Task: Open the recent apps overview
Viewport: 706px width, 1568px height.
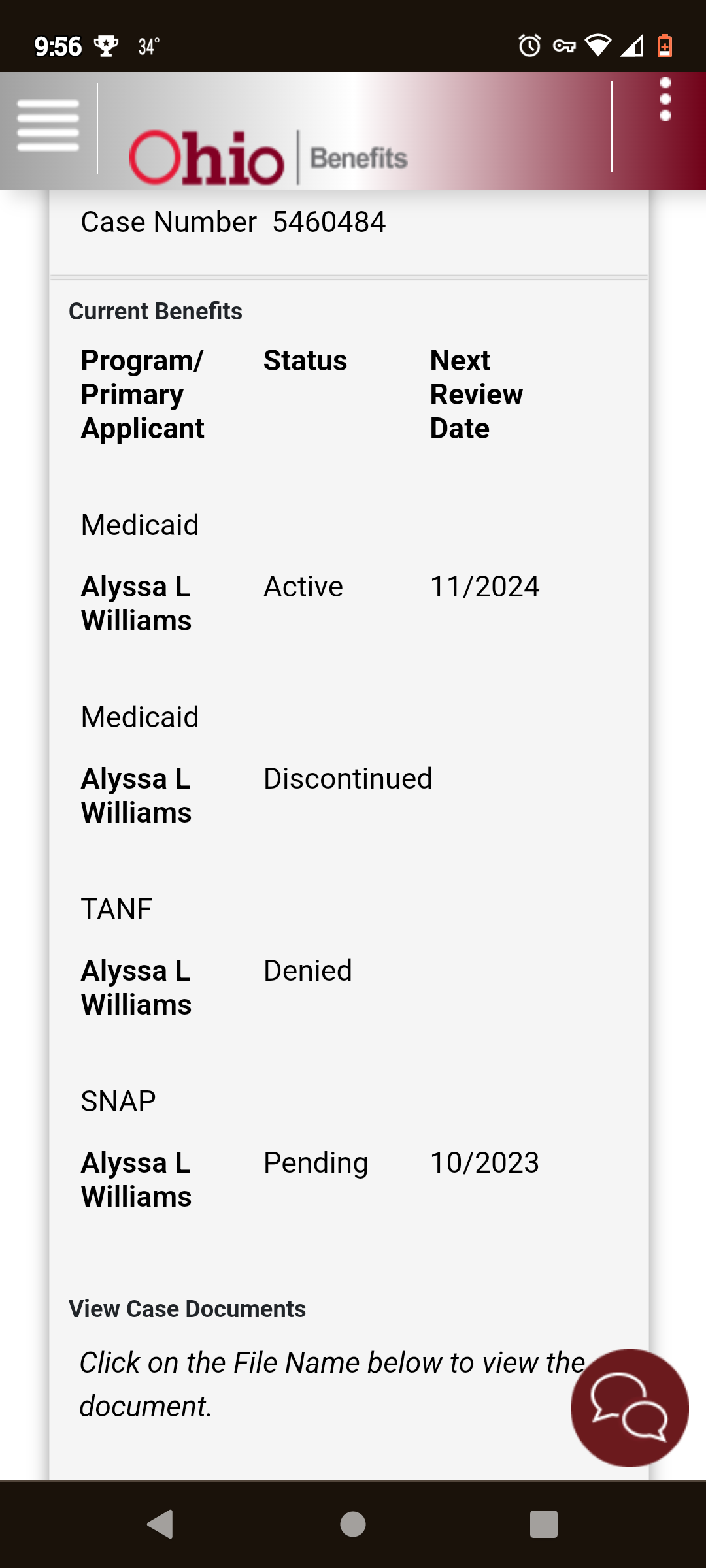Action: click(x=544, y=1524)
